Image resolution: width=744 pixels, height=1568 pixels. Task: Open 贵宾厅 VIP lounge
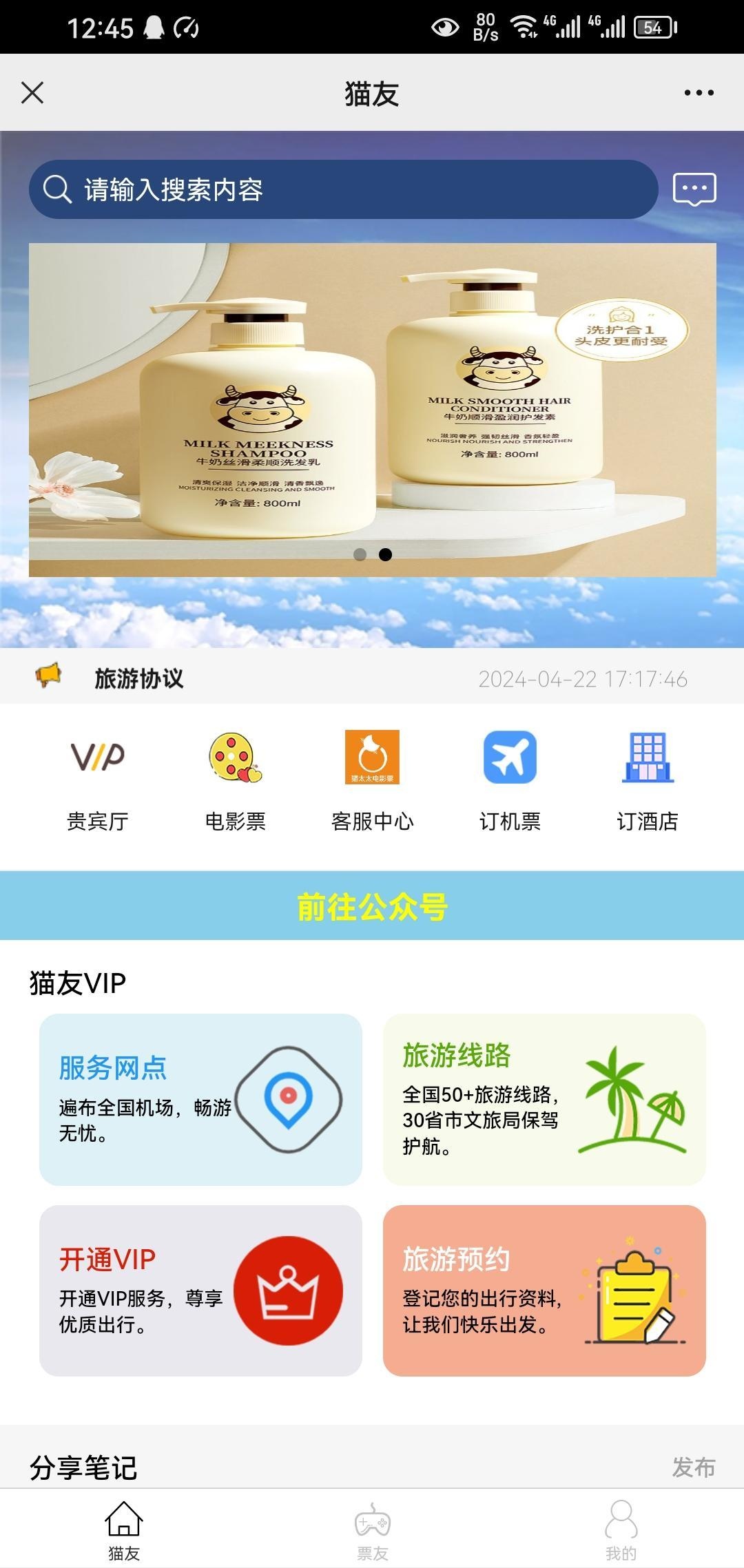(x=97, y=781)
